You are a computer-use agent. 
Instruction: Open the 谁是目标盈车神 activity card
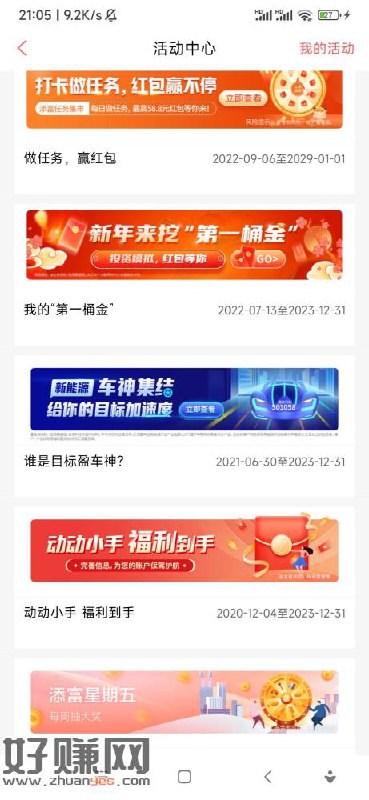coord(184,426)
